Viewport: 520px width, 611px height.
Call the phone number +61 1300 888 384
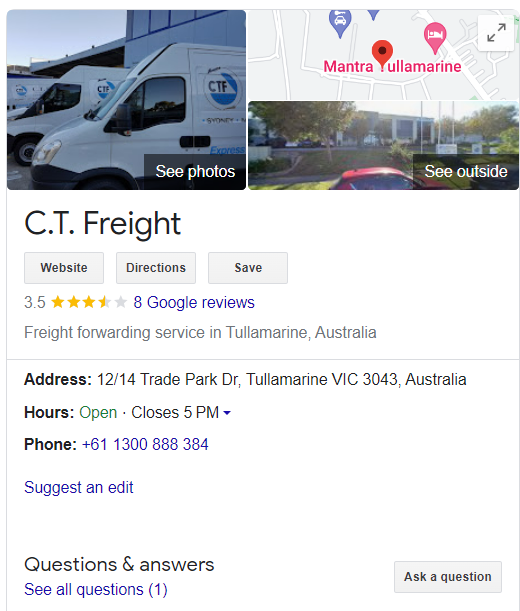click(145, 444)
